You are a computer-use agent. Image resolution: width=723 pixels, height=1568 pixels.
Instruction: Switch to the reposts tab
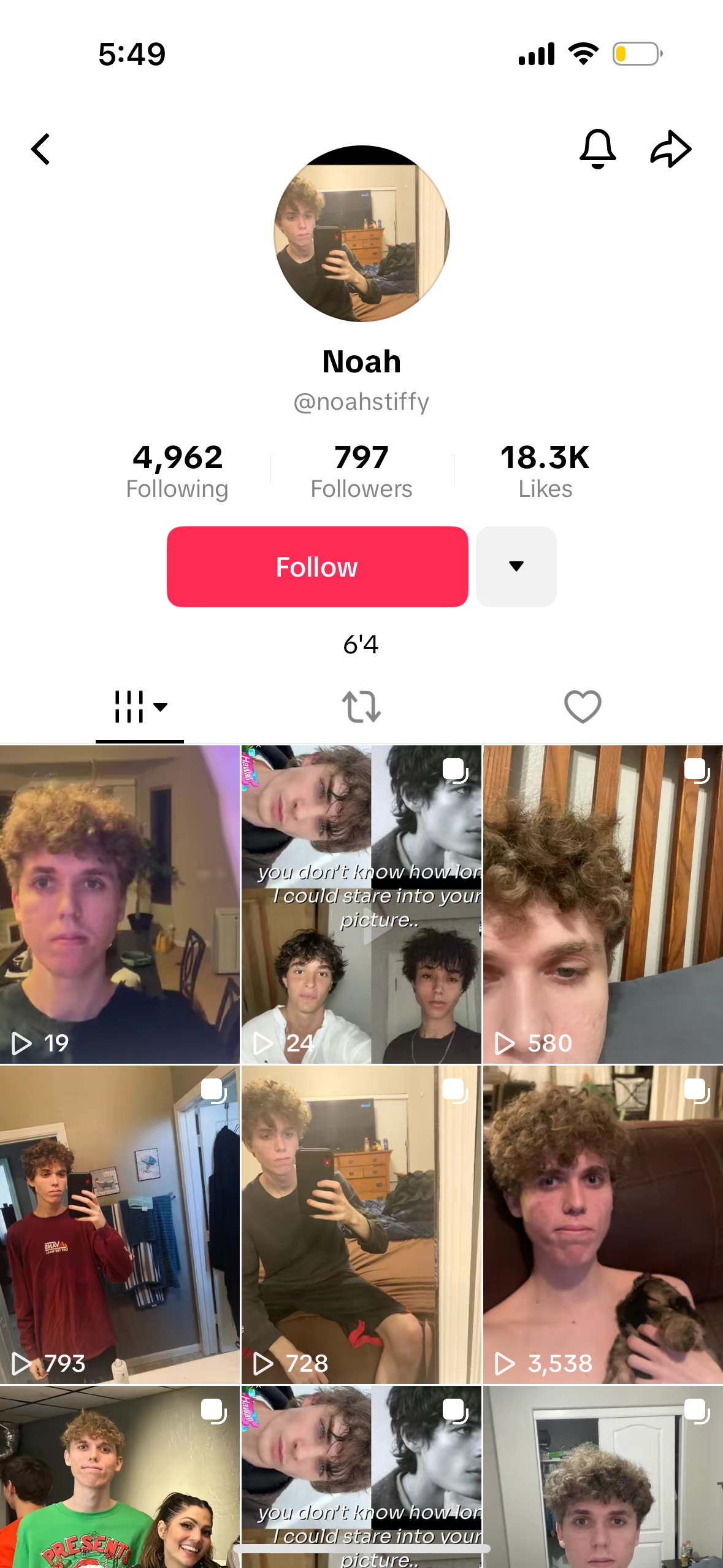pos(361,707)
